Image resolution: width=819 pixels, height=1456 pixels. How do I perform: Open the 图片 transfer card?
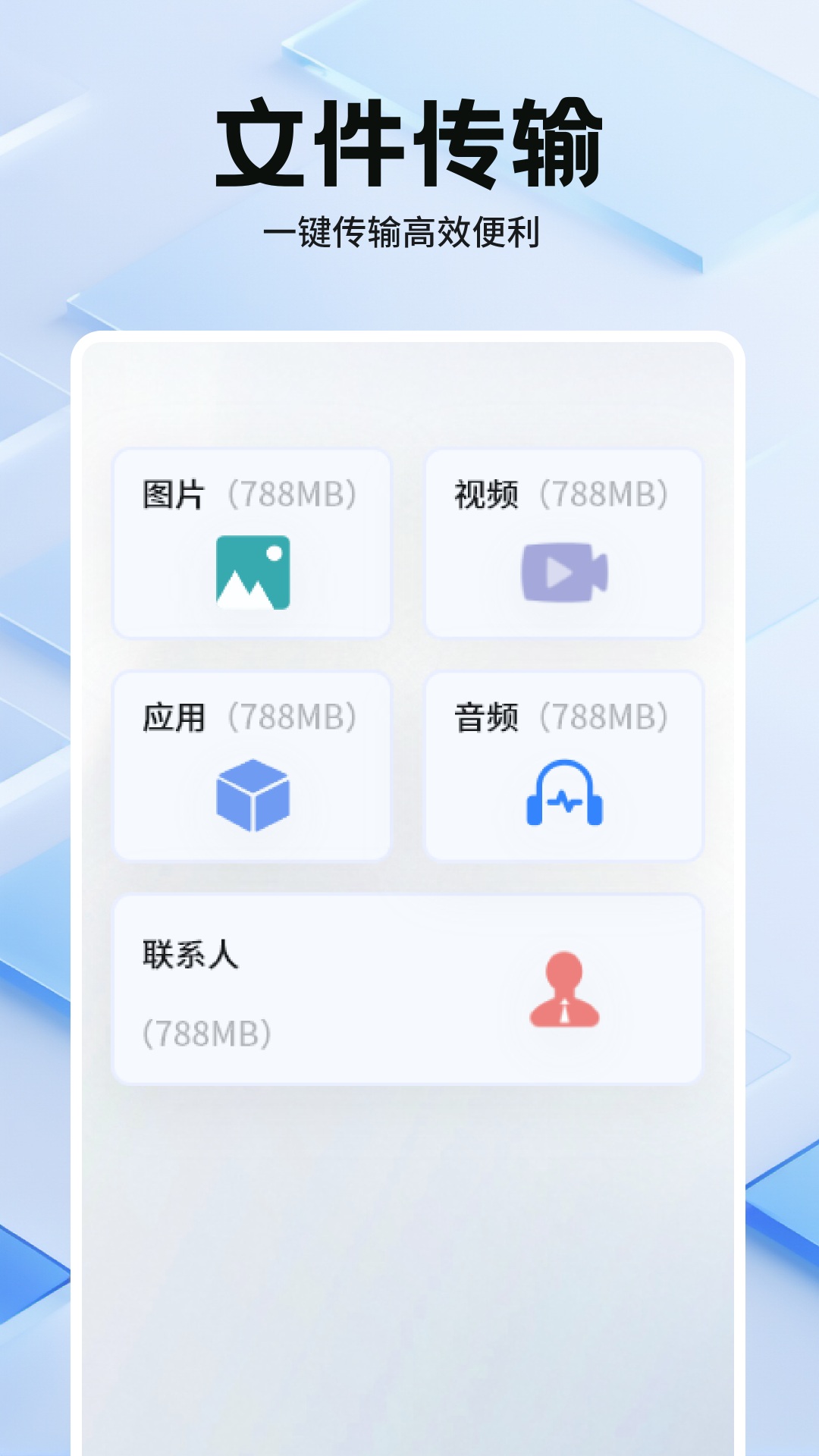point(254,542)
